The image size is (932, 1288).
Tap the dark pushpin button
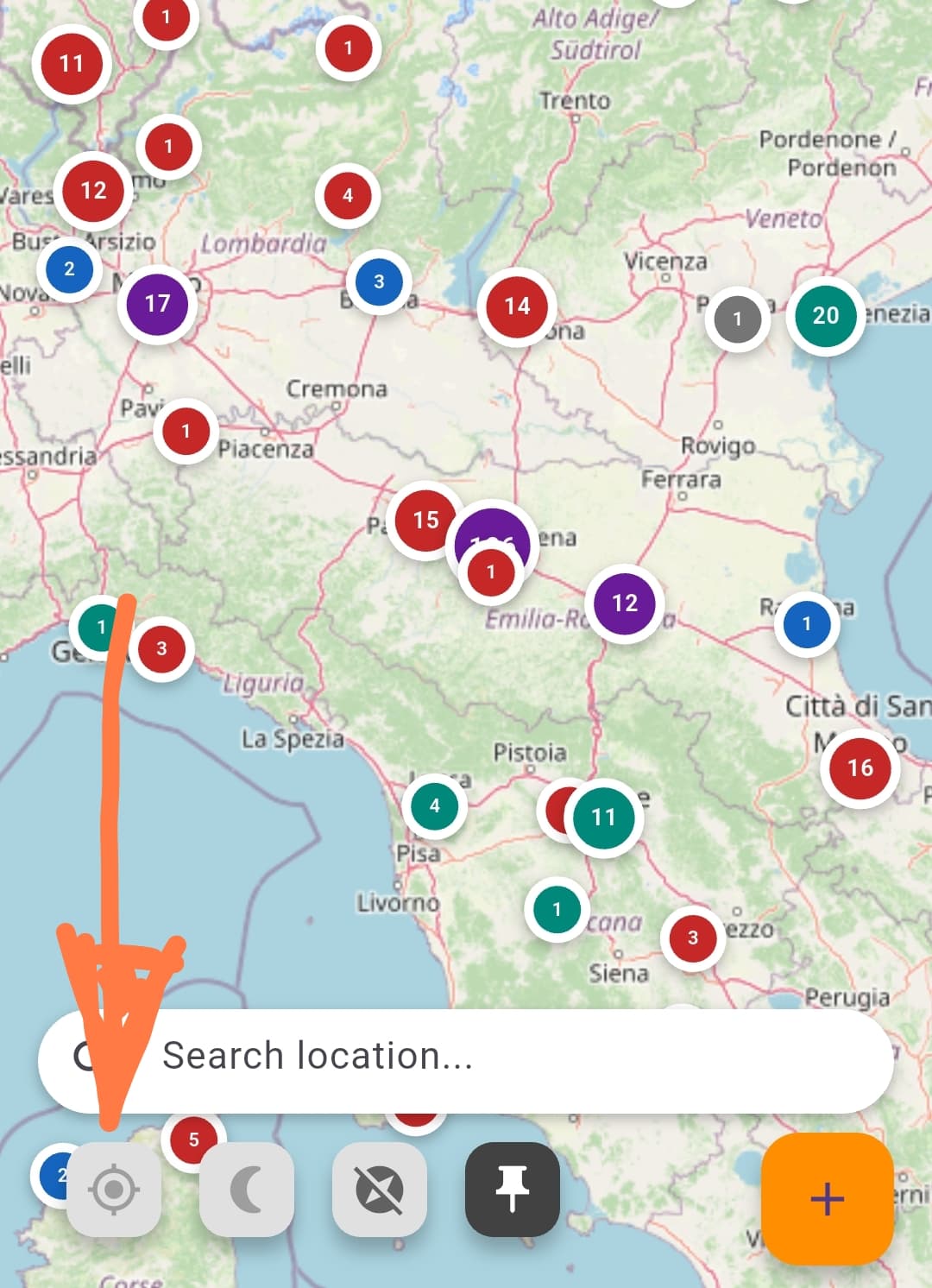[x=513, y=1190]
